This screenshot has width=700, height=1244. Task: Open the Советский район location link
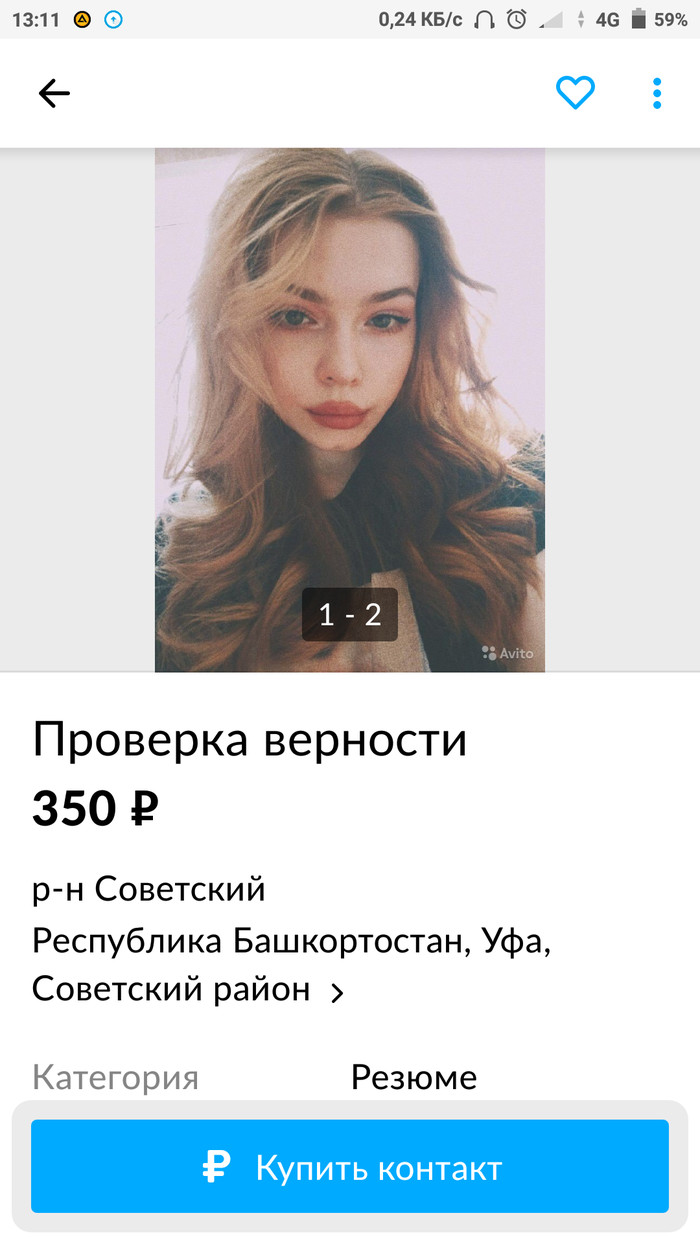(190, 990)
